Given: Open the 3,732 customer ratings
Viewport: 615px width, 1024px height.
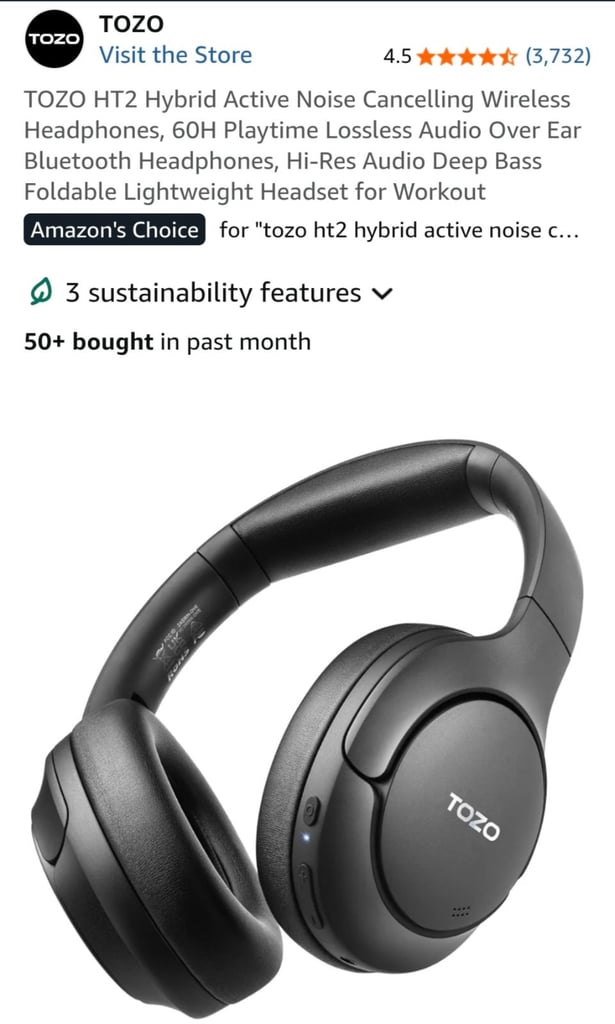Looking at the screenshot, I should [558, 56].
